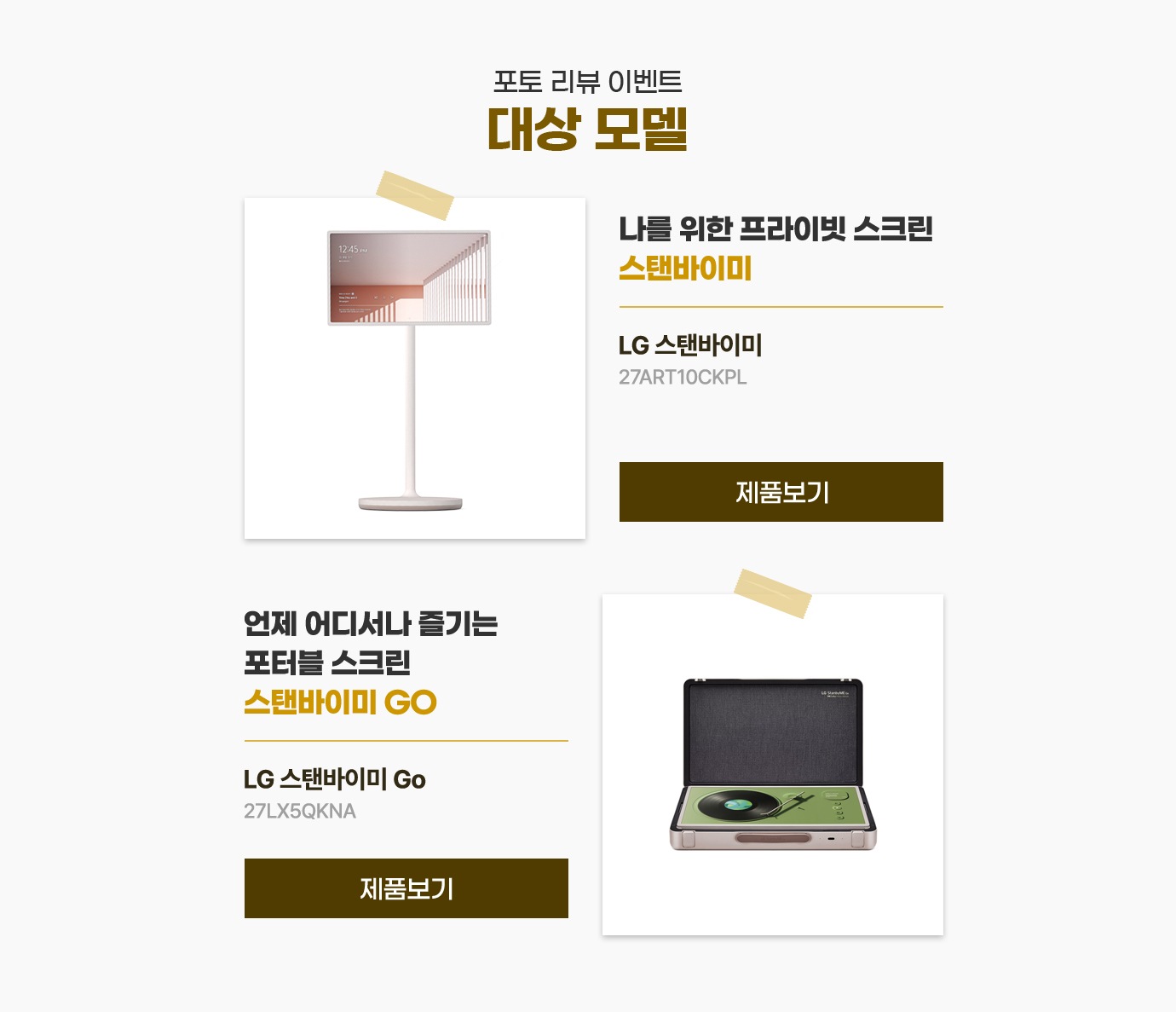Viewport: 1176px width, 1012px height.
Task: Tap 제품보기 for LG 스탠바이미 27ART10CKPL
Action: pyautogui.click(x=781, y=492)
